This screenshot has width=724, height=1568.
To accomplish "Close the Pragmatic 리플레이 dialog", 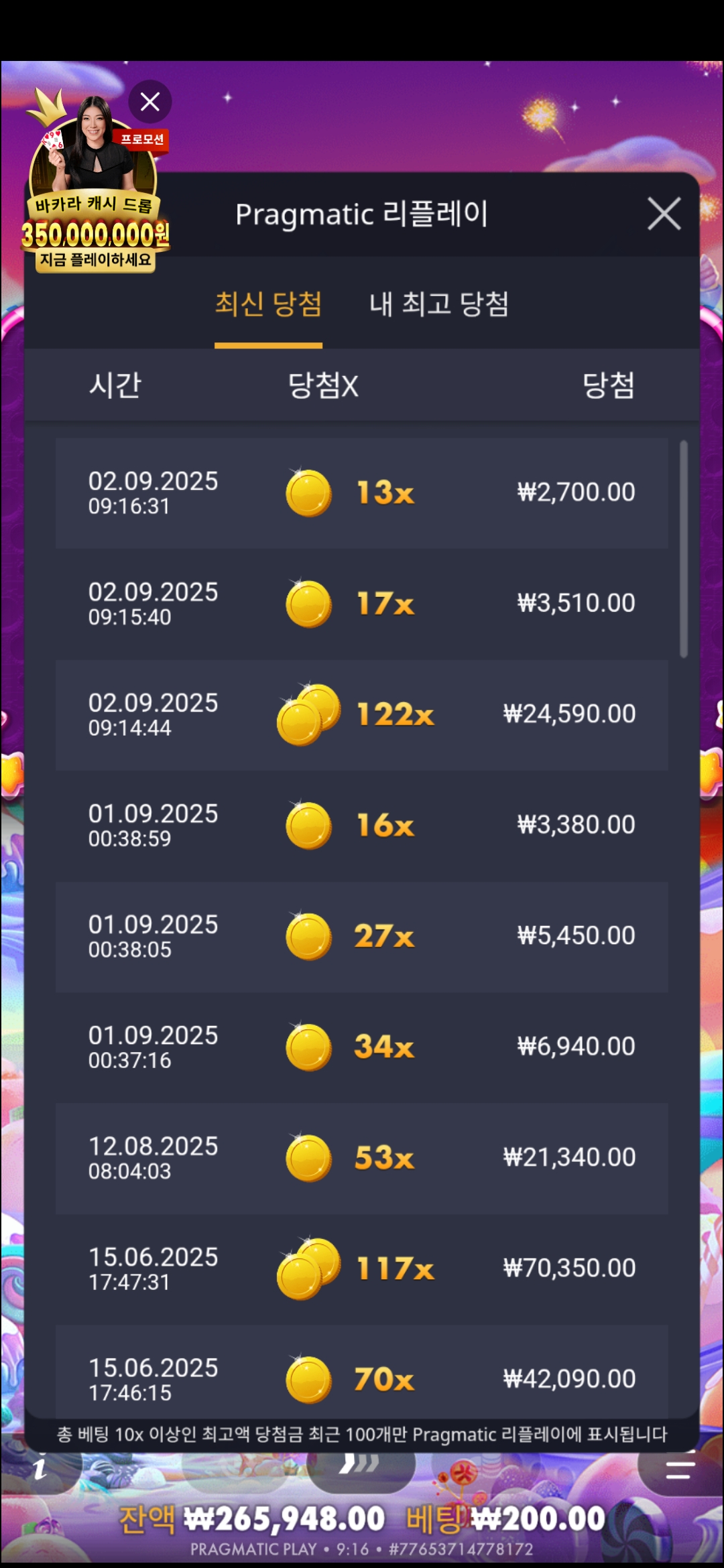I will (664, 214).
